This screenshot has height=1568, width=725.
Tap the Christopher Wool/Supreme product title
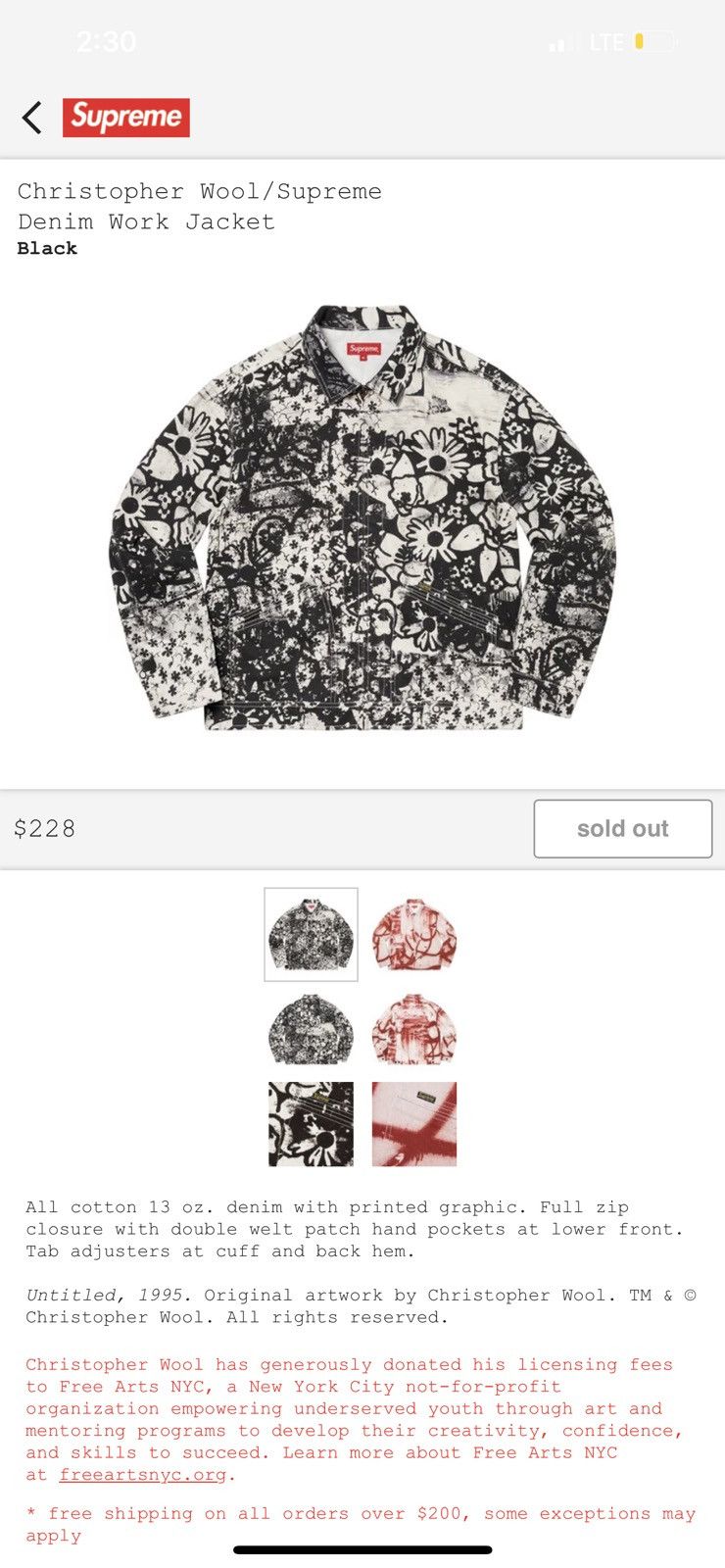(200, 191)
